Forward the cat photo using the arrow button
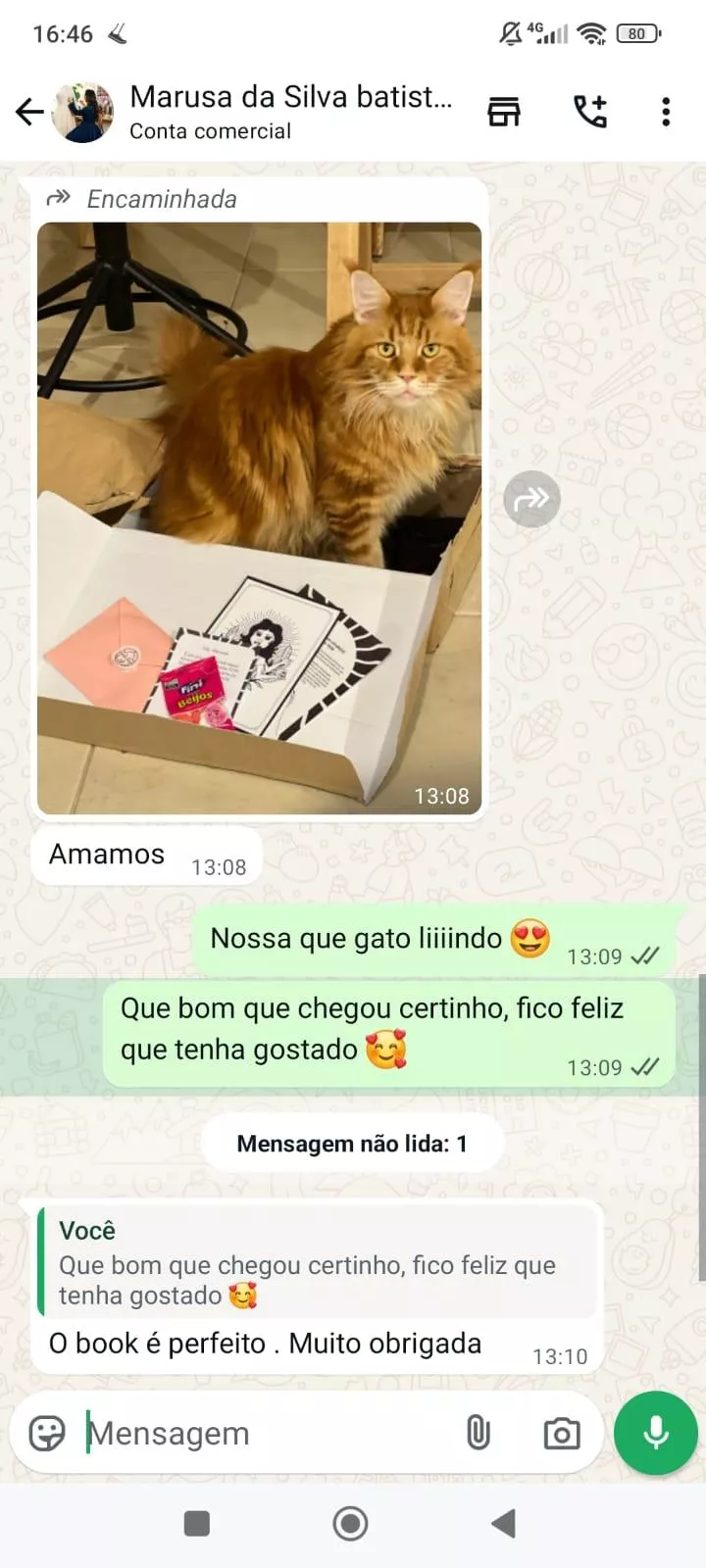Screen dimensions: 706x1568 (531, 499)
